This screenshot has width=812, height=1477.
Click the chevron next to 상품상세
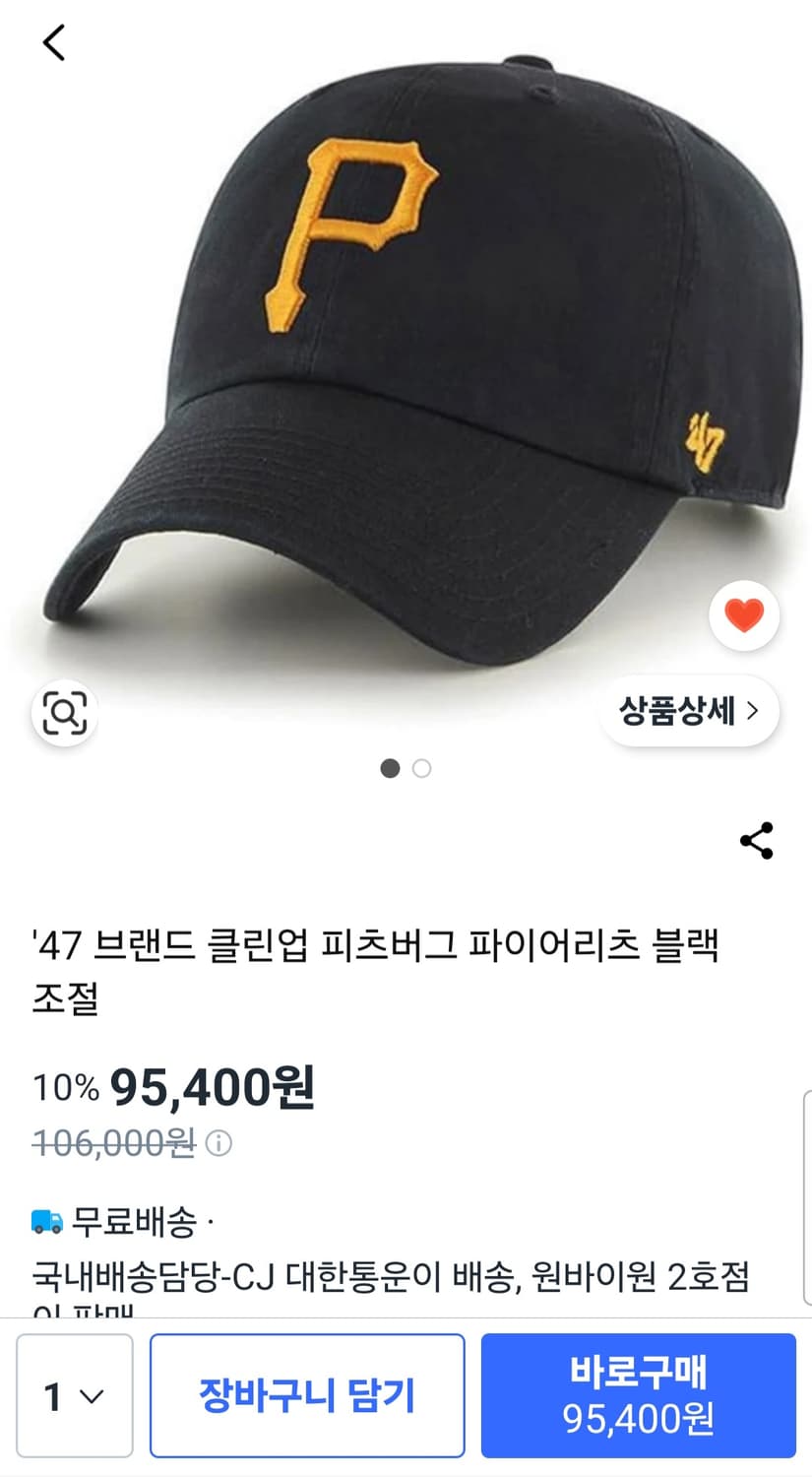[x=754, y=712]
